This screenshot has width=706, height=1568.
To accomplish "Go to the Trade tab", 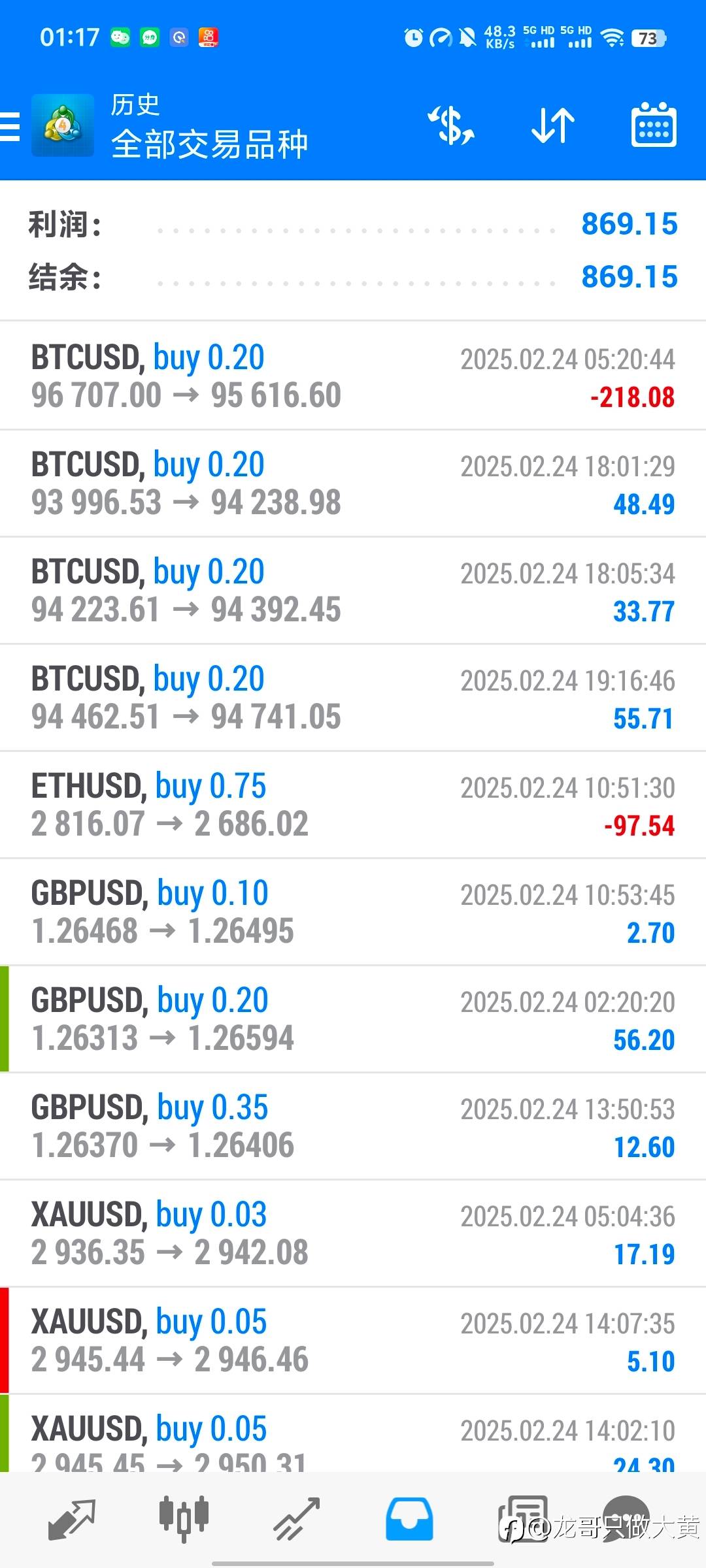I will click(x=296, y=1519).
